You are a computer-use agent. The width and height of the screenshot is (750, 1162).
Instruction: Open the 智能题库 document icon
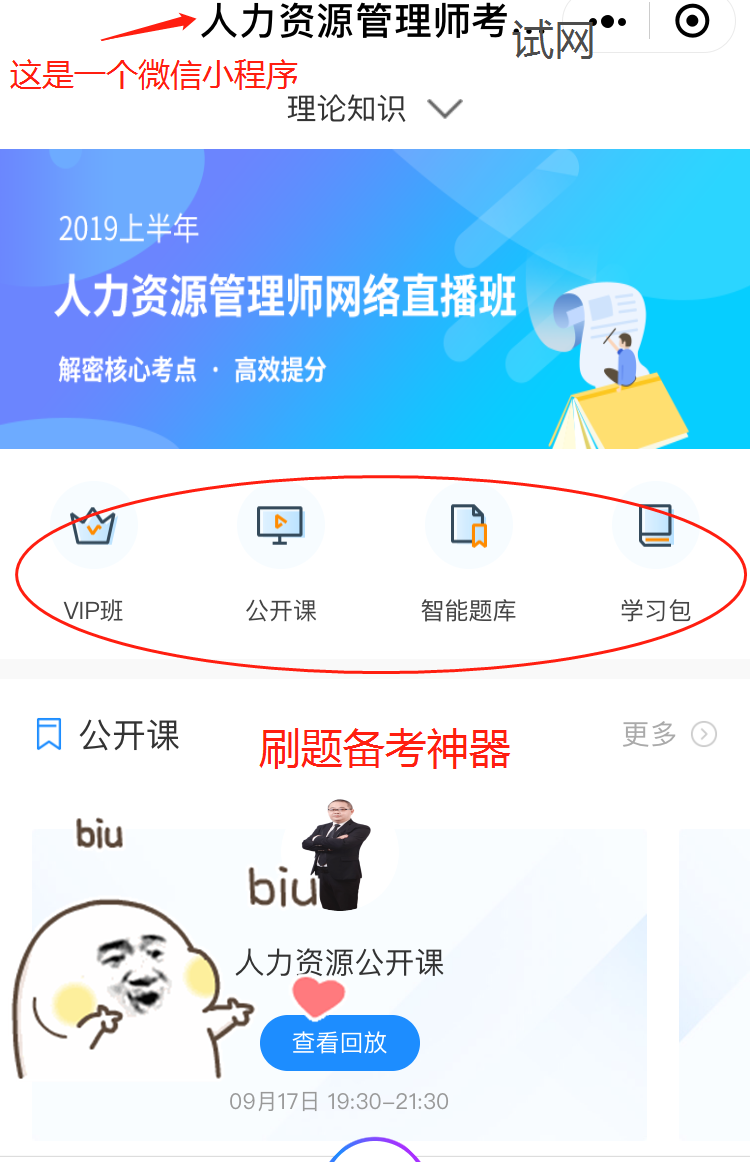(x=469, y=525)
